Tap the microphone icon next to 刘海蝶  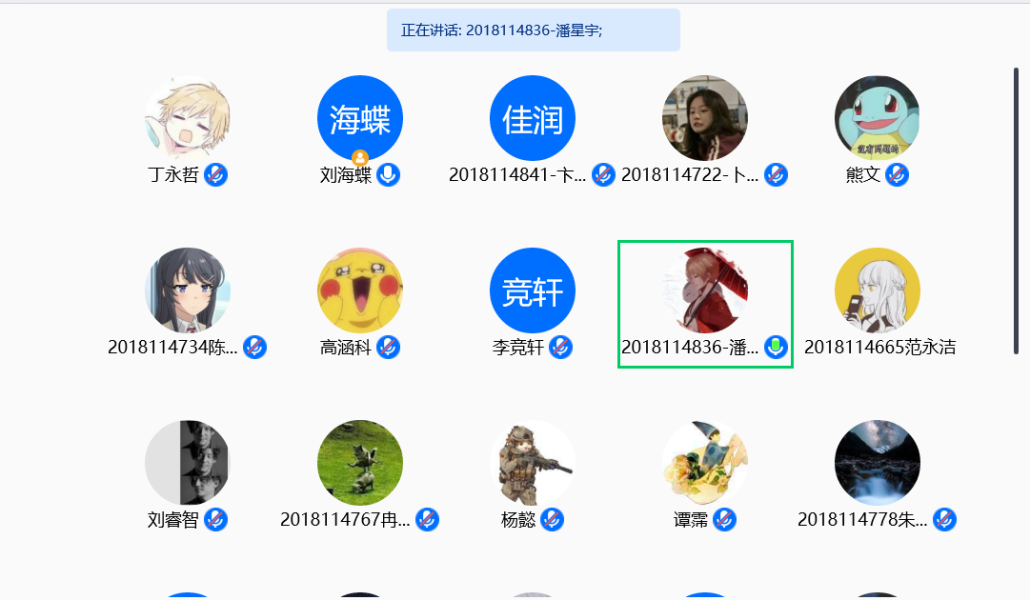coord(388,175)
